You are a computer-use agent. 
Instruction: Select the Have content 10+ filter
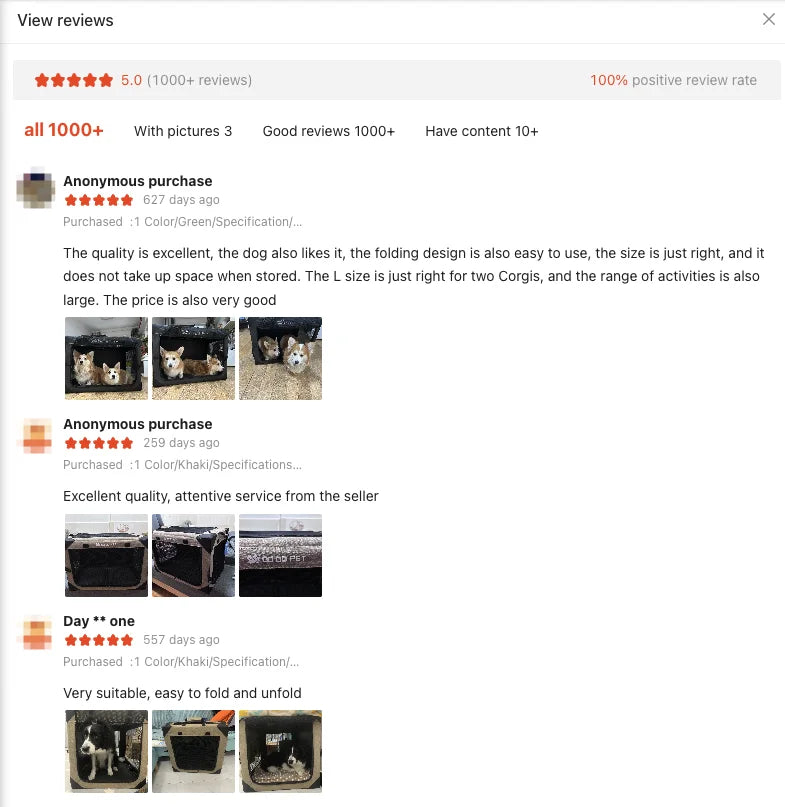(x=481, y=131)
